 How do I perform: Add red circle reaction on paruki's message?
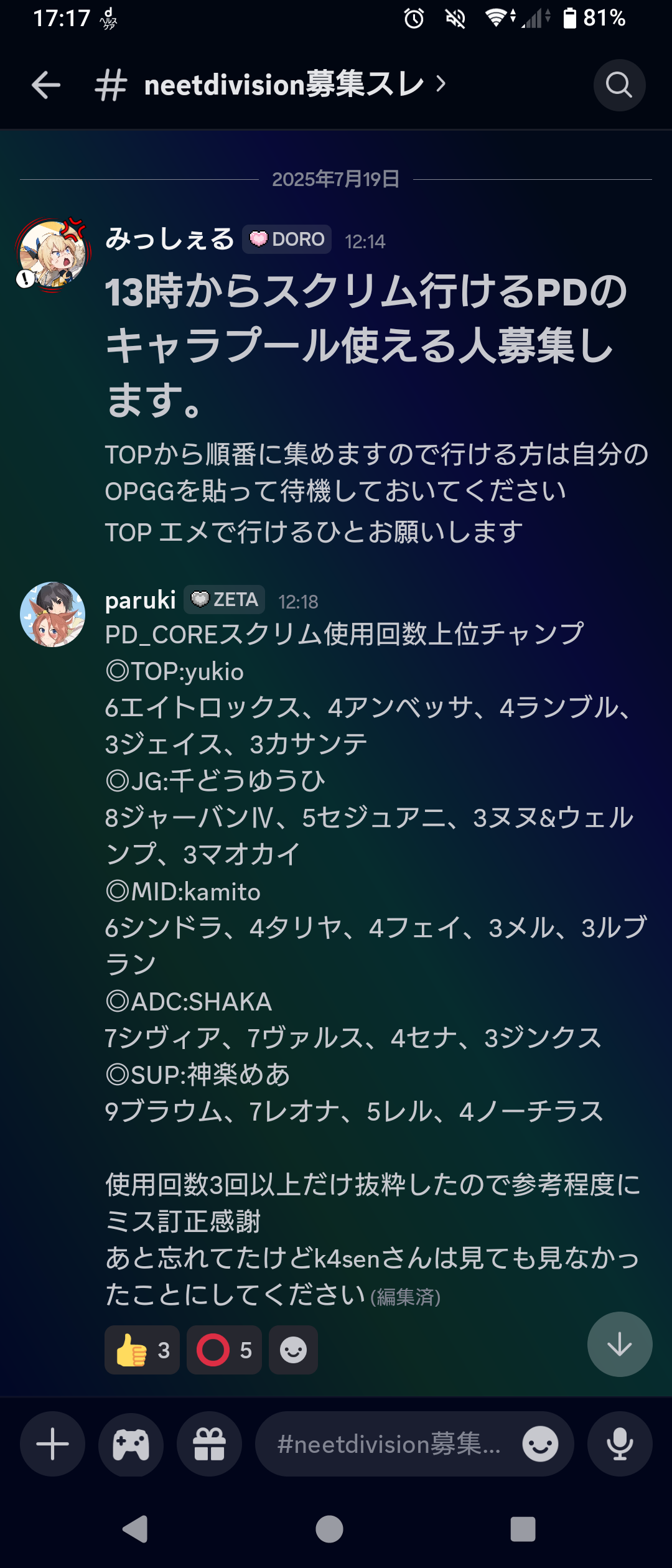[x=224, y=1350]
